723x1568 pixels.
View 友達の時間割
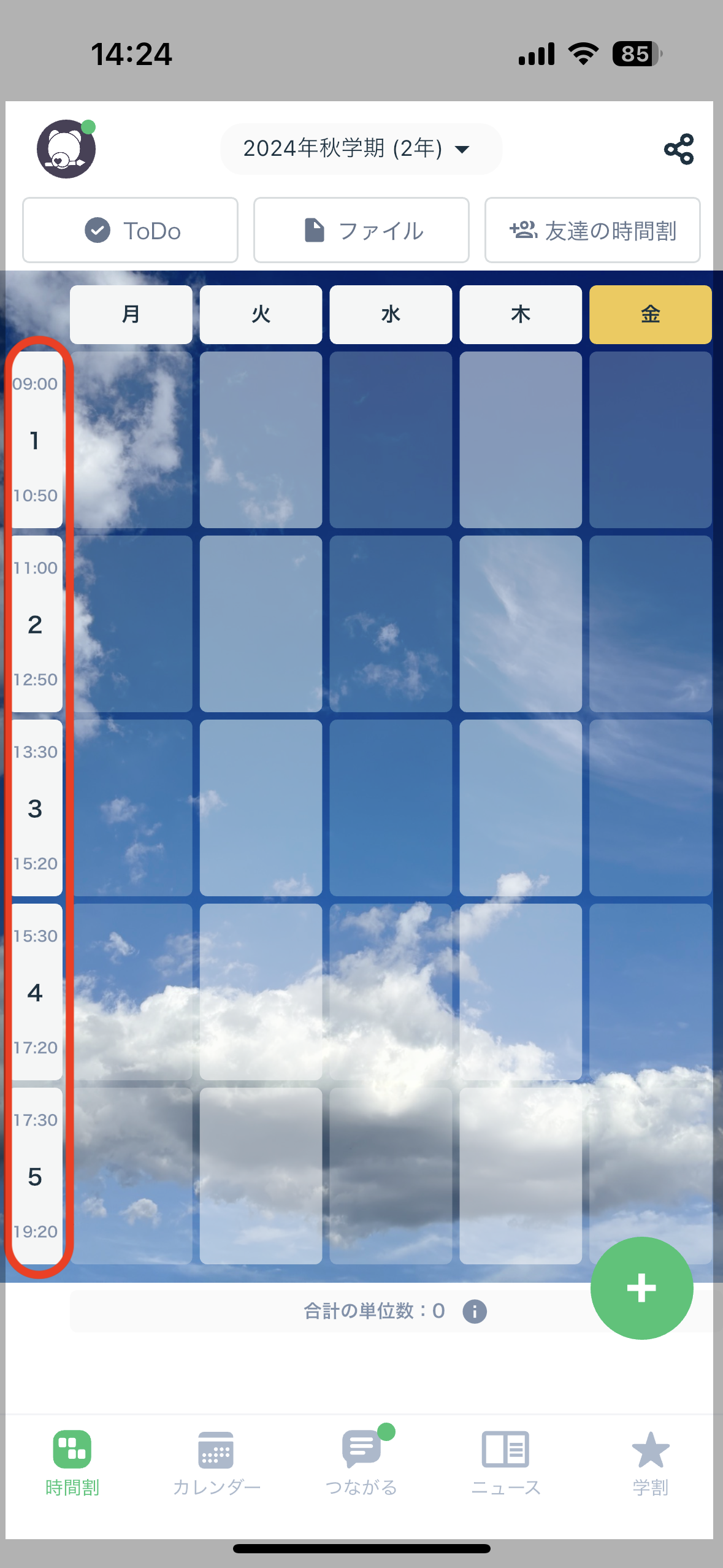tap(592, 231)
